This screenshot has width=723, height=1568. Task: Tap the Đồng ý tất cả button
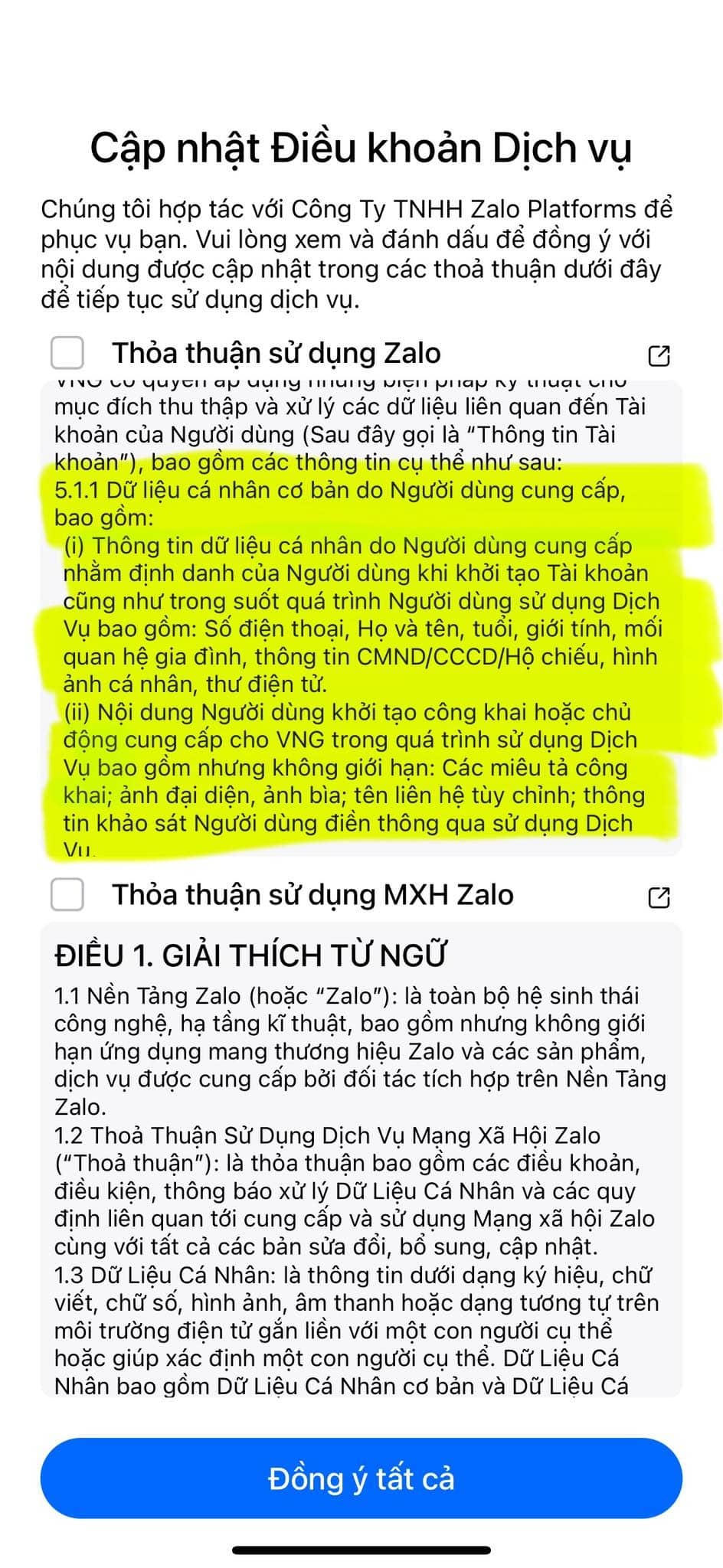pyautogui.click(x=361, y=1478)
